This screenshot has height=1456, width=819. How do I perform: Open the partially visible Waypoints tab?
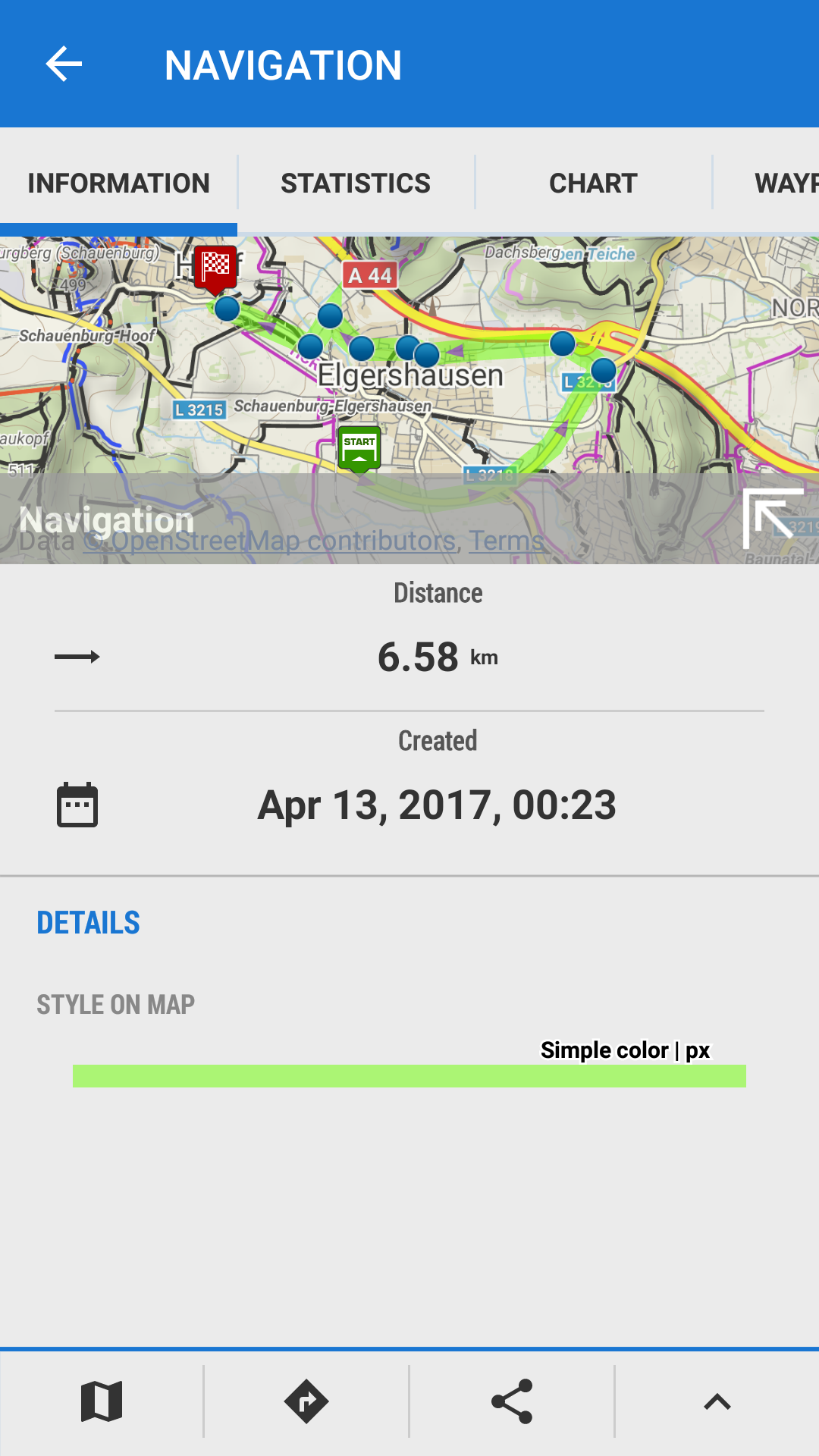[785, 183]
